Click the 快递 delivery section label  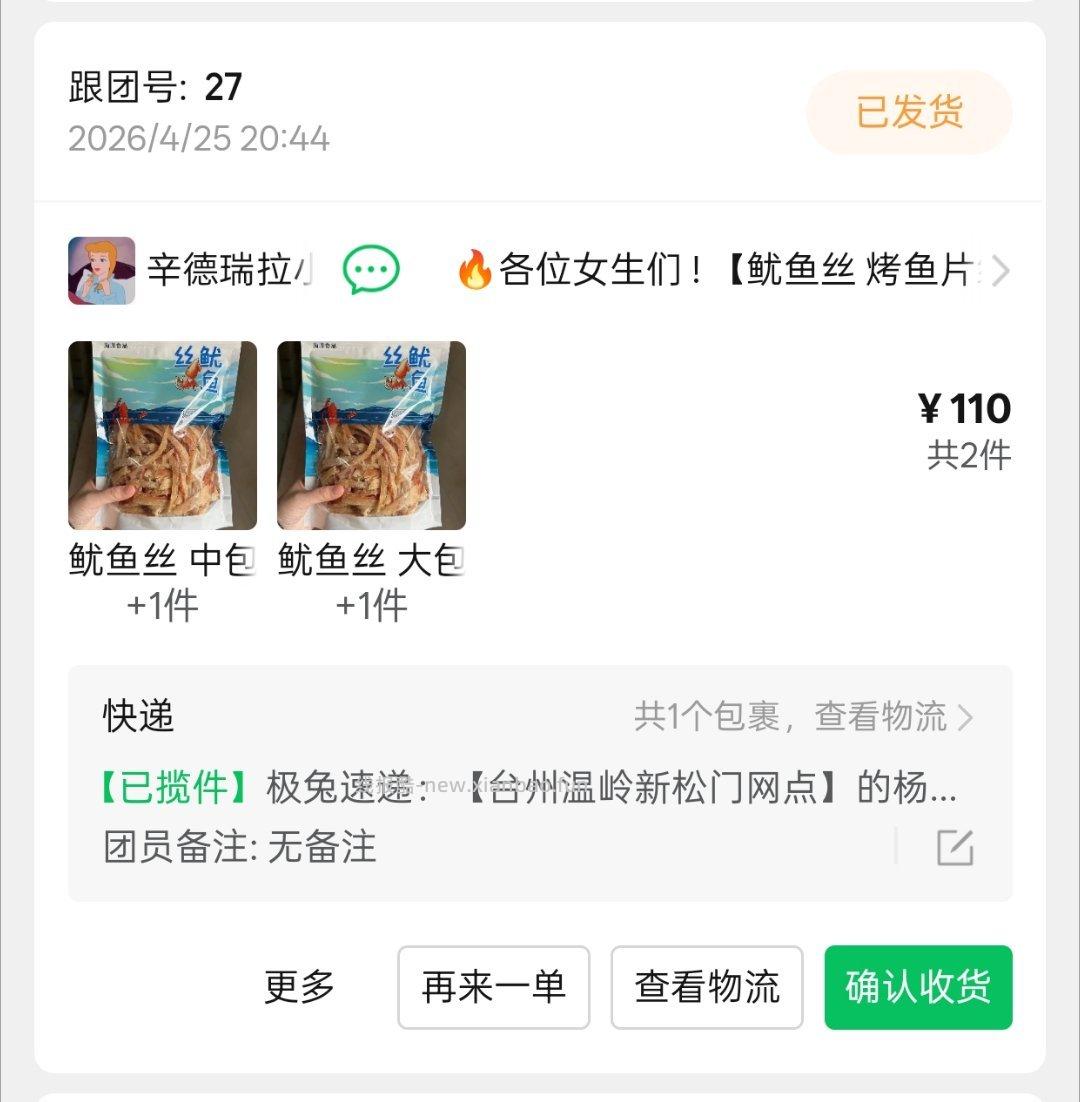[x=131, y=716]
